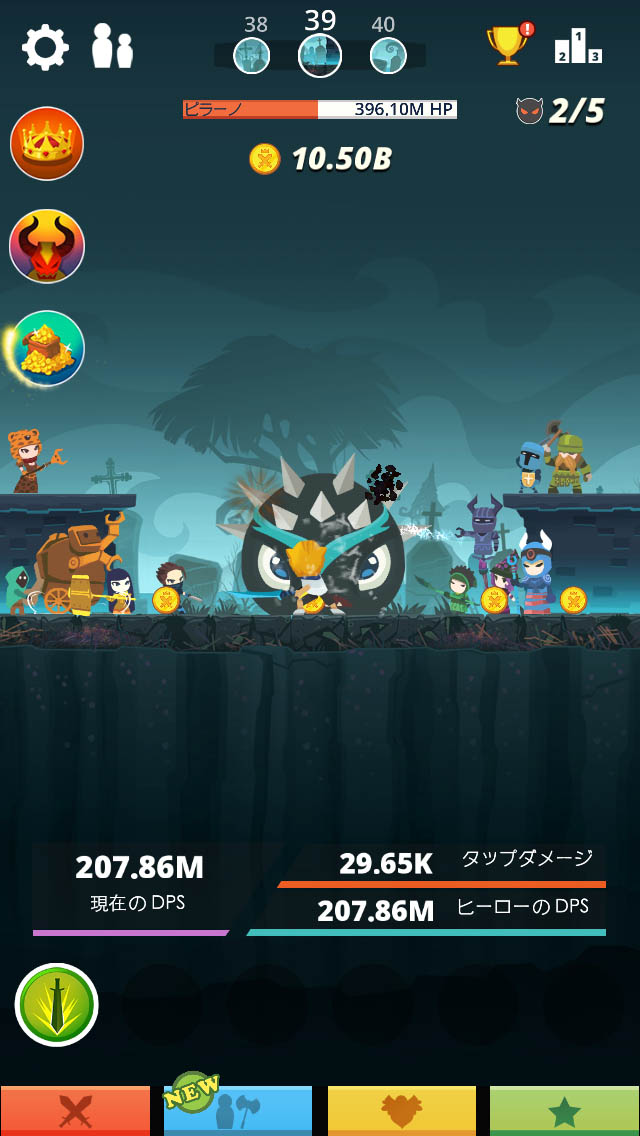
Task: View achievements trophy
Action: pyautogui.click(x=507, y=45)
